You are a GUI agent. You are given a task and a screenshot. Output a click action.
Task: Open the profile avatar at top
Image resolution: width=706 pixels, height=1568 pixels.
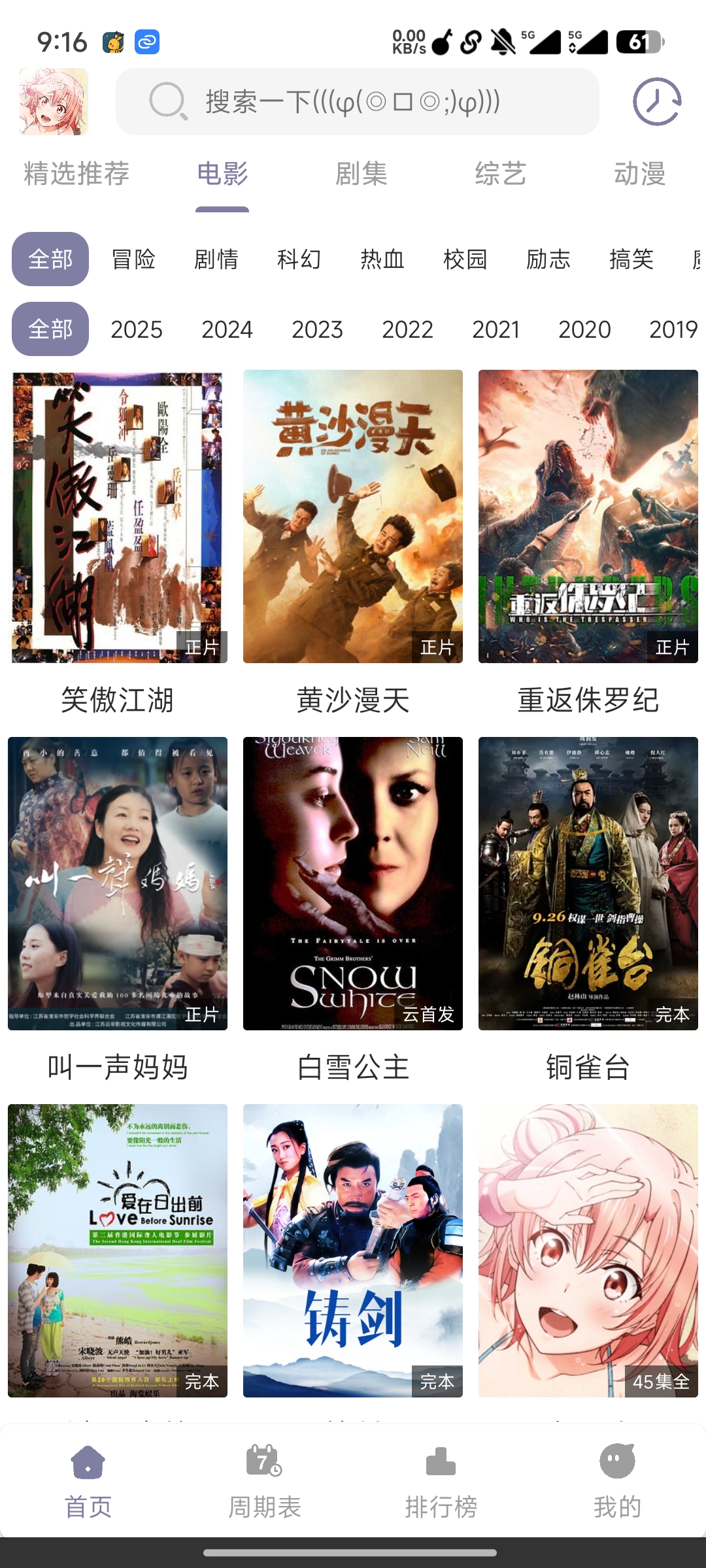[x=54, y=102]
